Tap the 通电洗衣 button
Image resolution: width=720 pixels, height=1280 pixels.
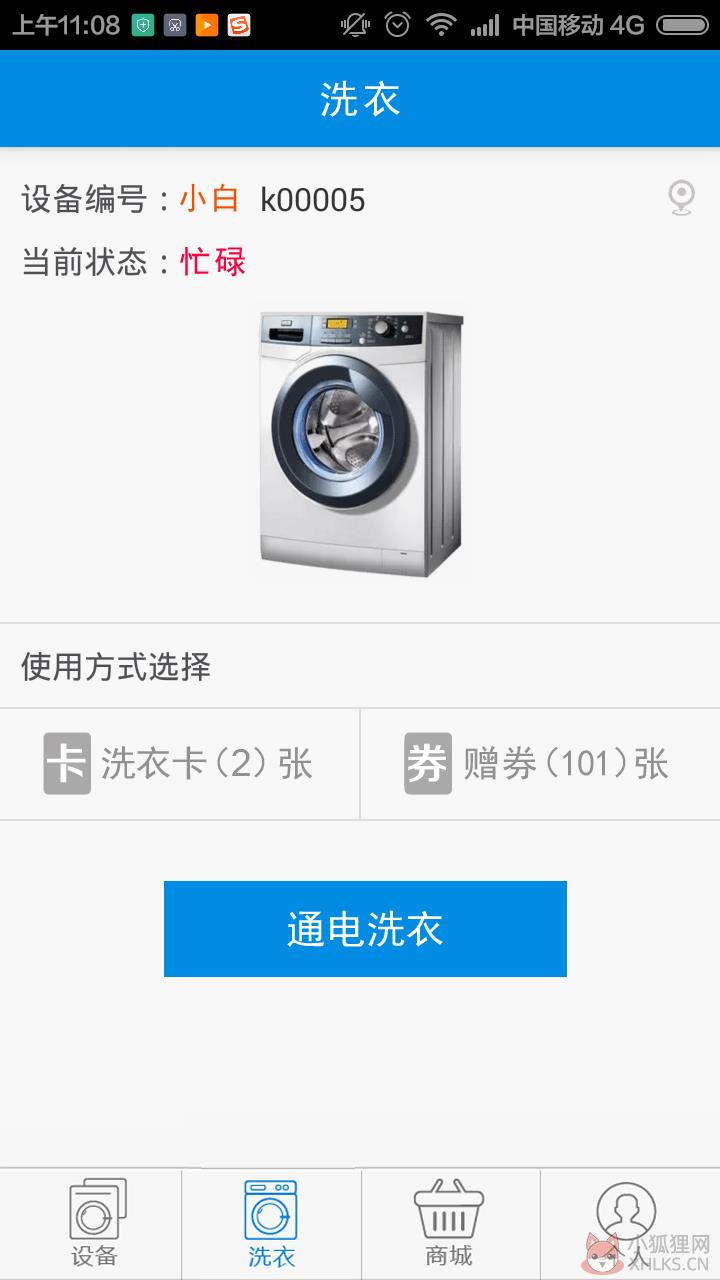click(x=365, y=929)
